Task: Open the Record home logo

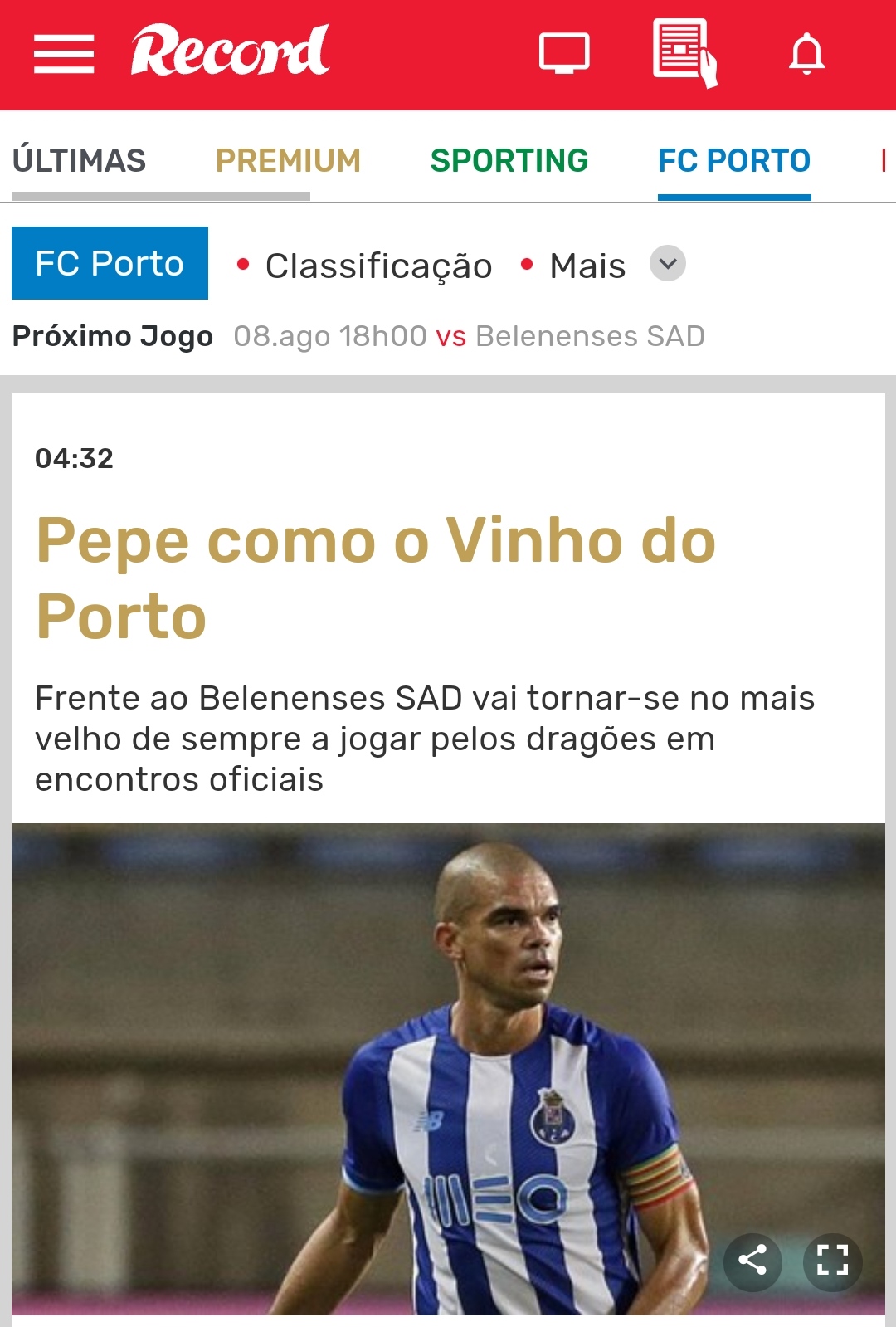Action: (230, 51)
